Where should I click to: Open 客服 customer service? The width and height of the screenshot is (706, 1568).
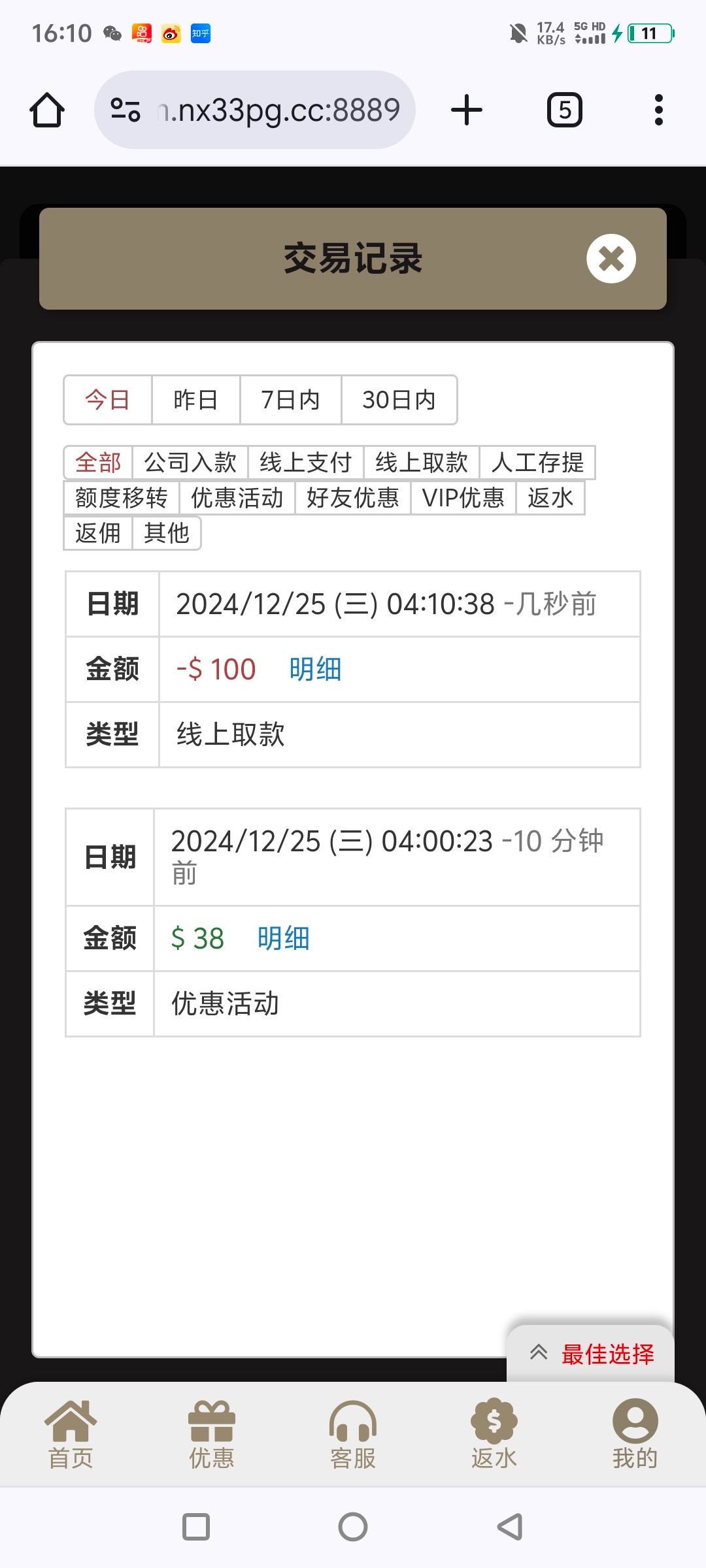[353, 1434]
